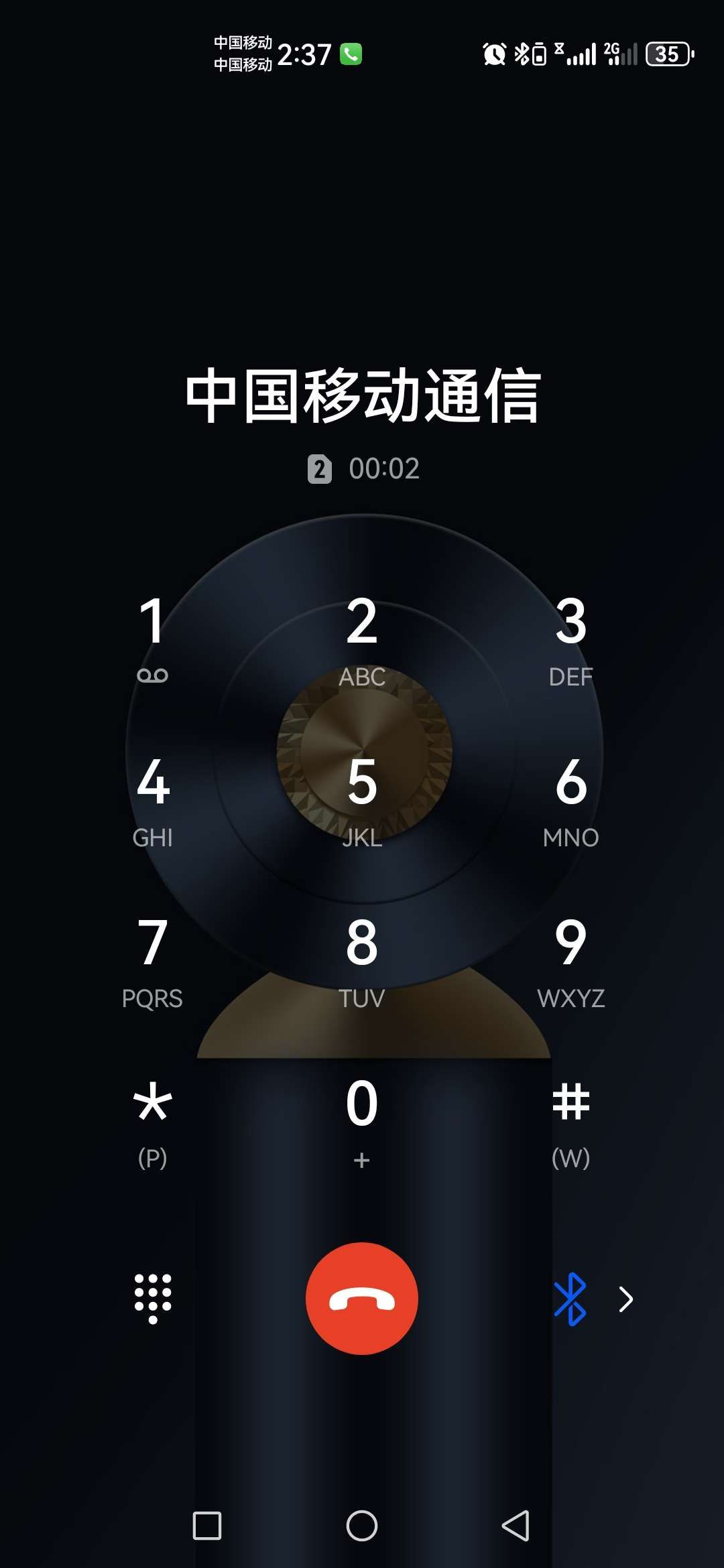Tap the star key

pos(153,1119)
